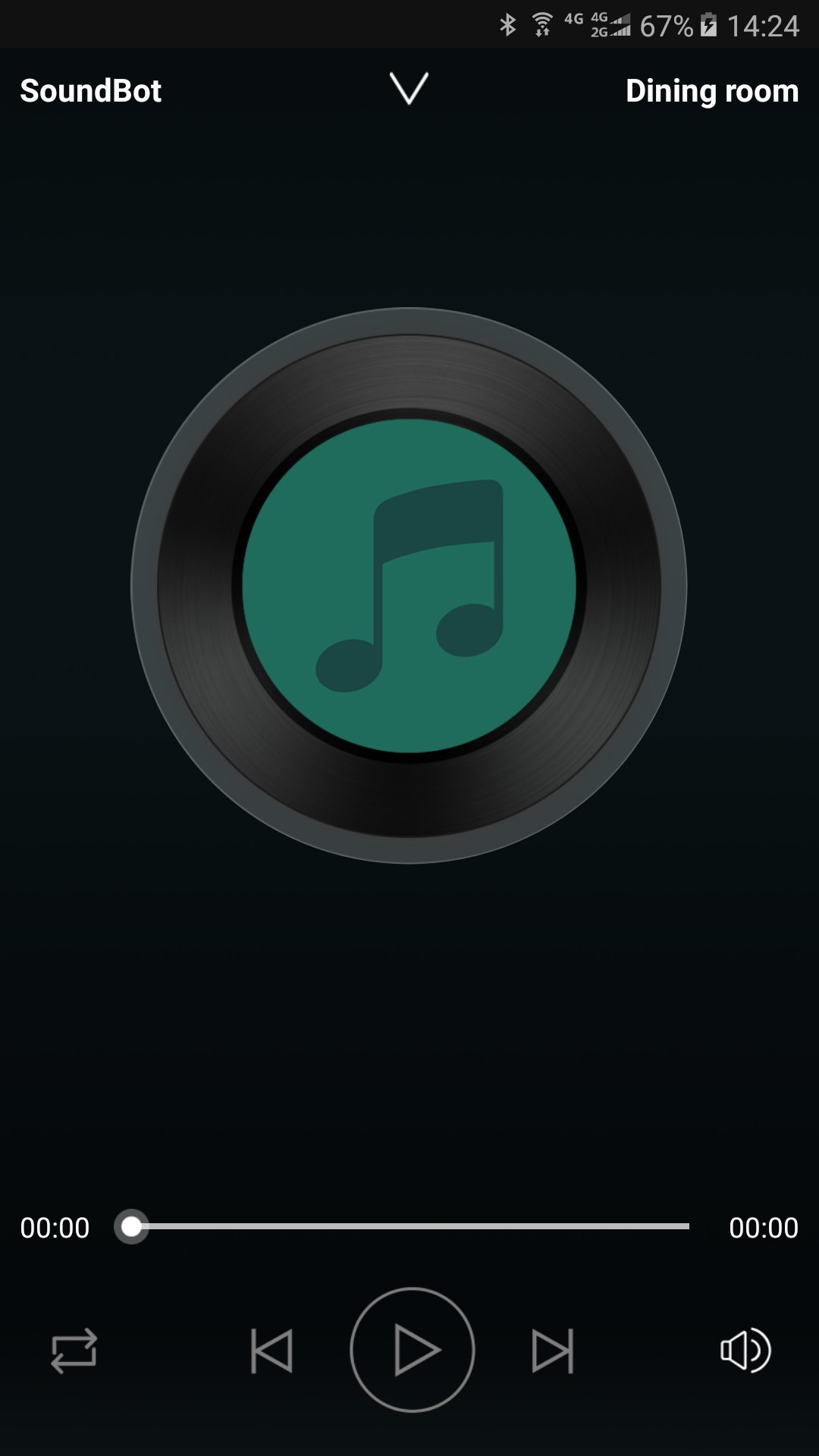This screenshot has width=819, height=1456.
Task: Collapse the player with the down chevron
Action: click(409, 89)
